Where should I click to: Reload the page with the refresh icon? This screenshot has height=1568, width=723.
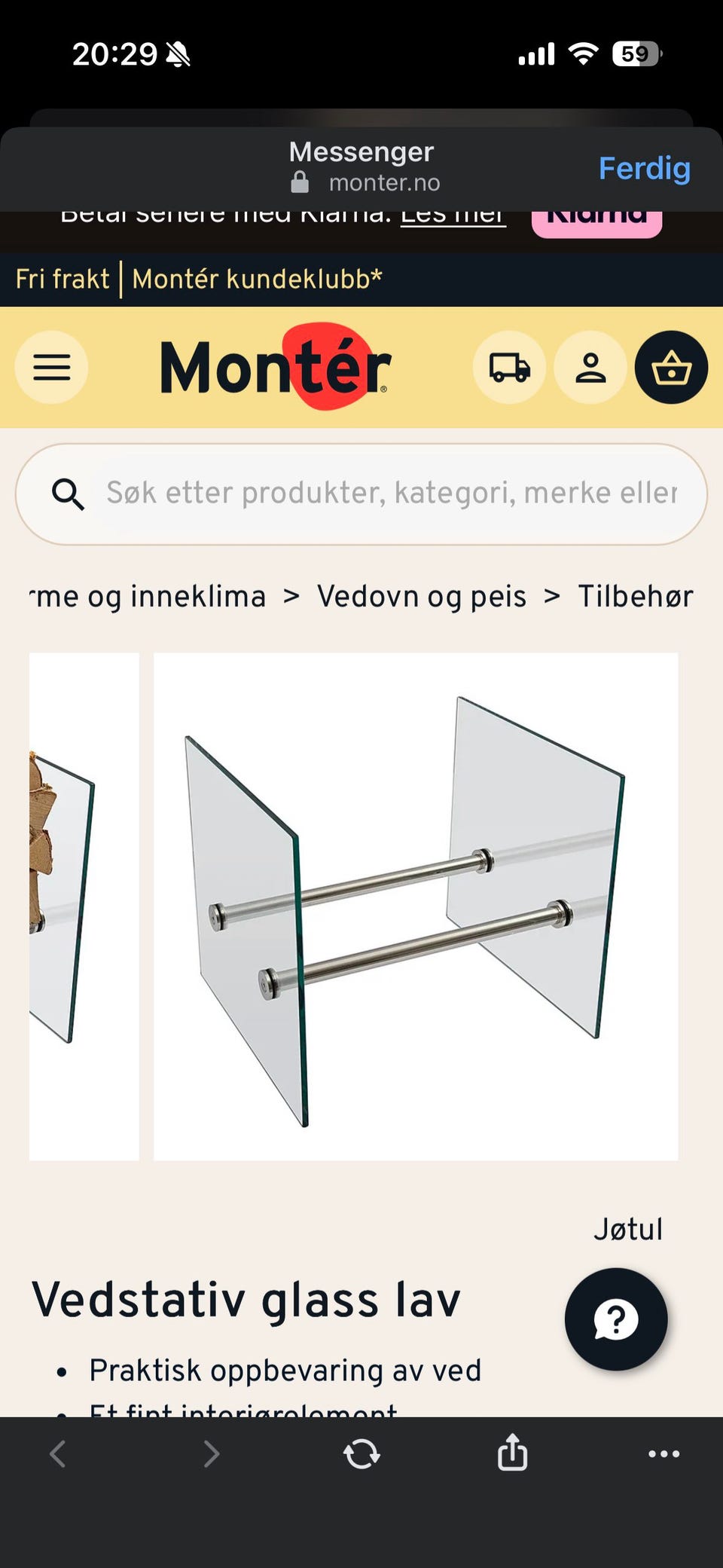[x=361, y=1454]
